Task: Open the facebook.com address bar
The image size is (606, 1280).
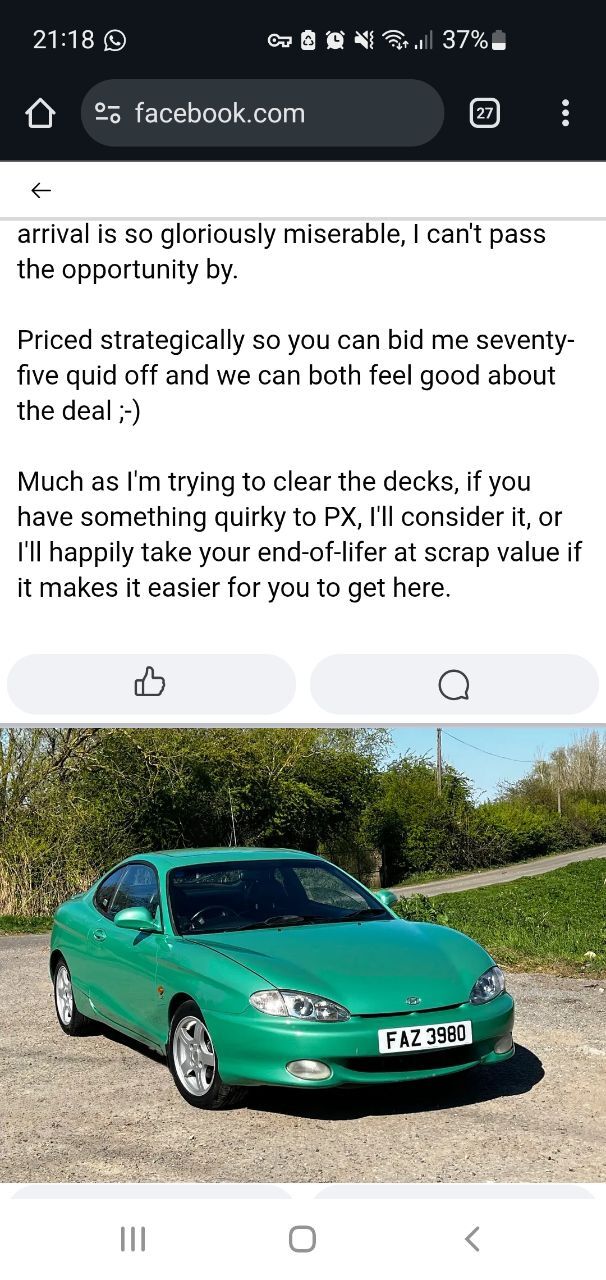Action: coord(262,113)
